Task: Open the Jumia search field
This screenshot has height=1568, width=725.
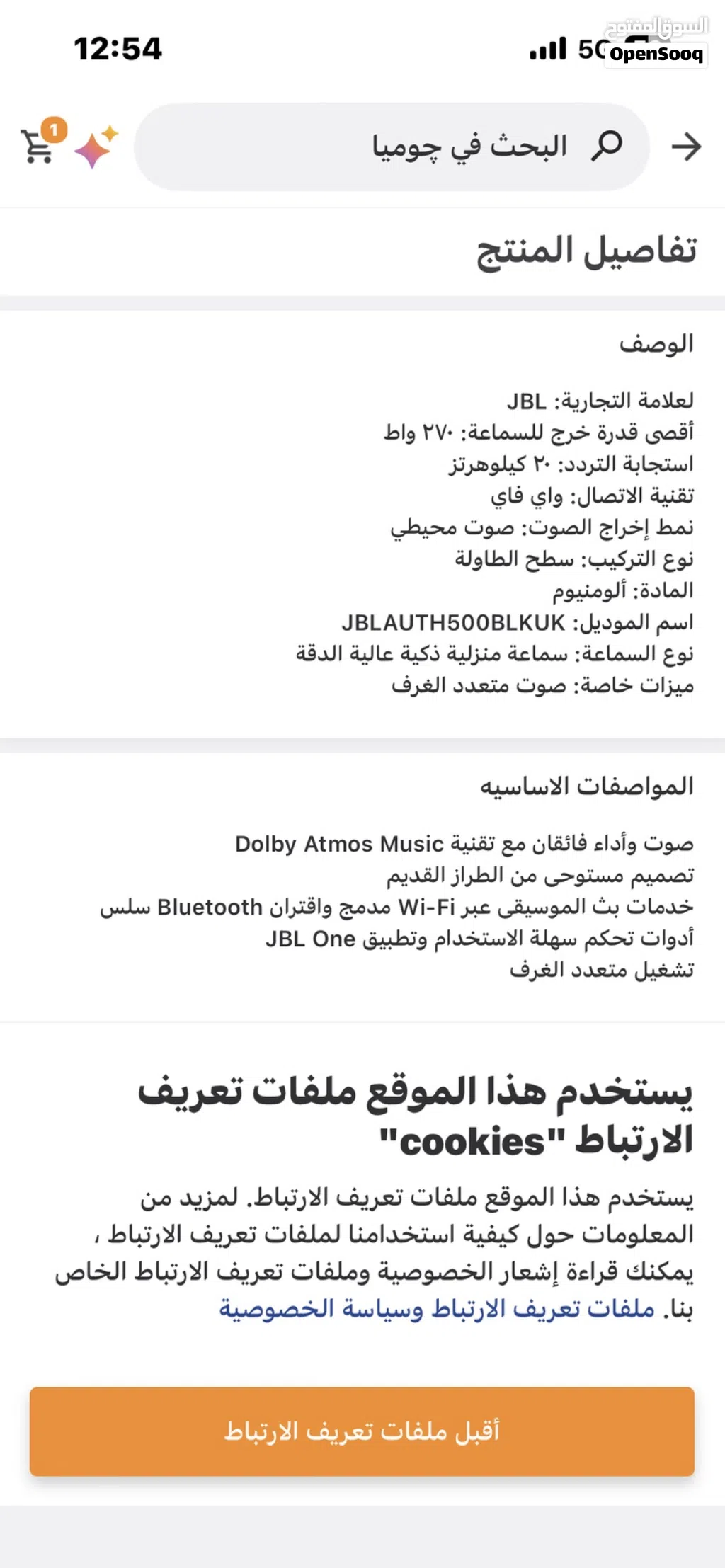Action: tap(392, 147)
